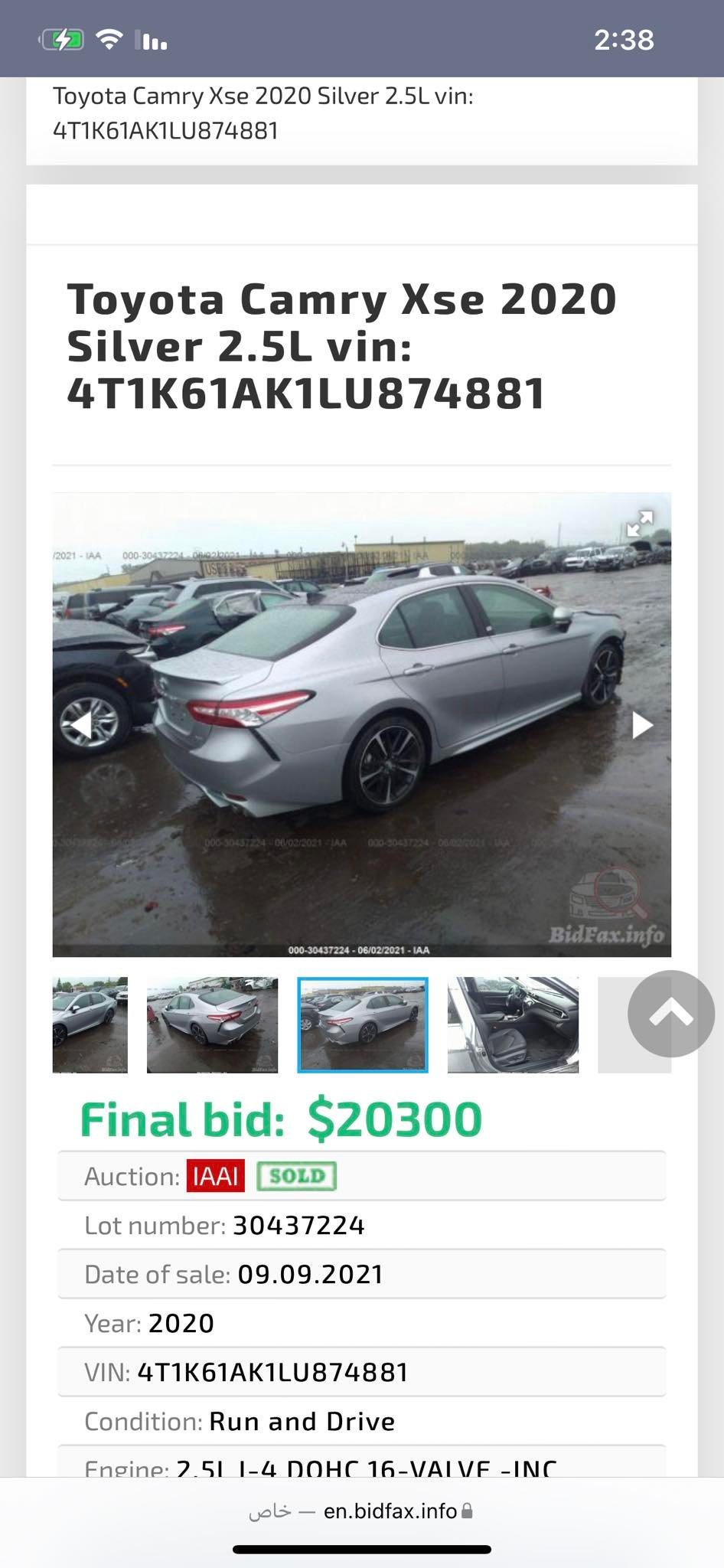Select the rear damage thumbnail photo
Viewport: 724px width, 1568px height.
tap(212, 1024)
